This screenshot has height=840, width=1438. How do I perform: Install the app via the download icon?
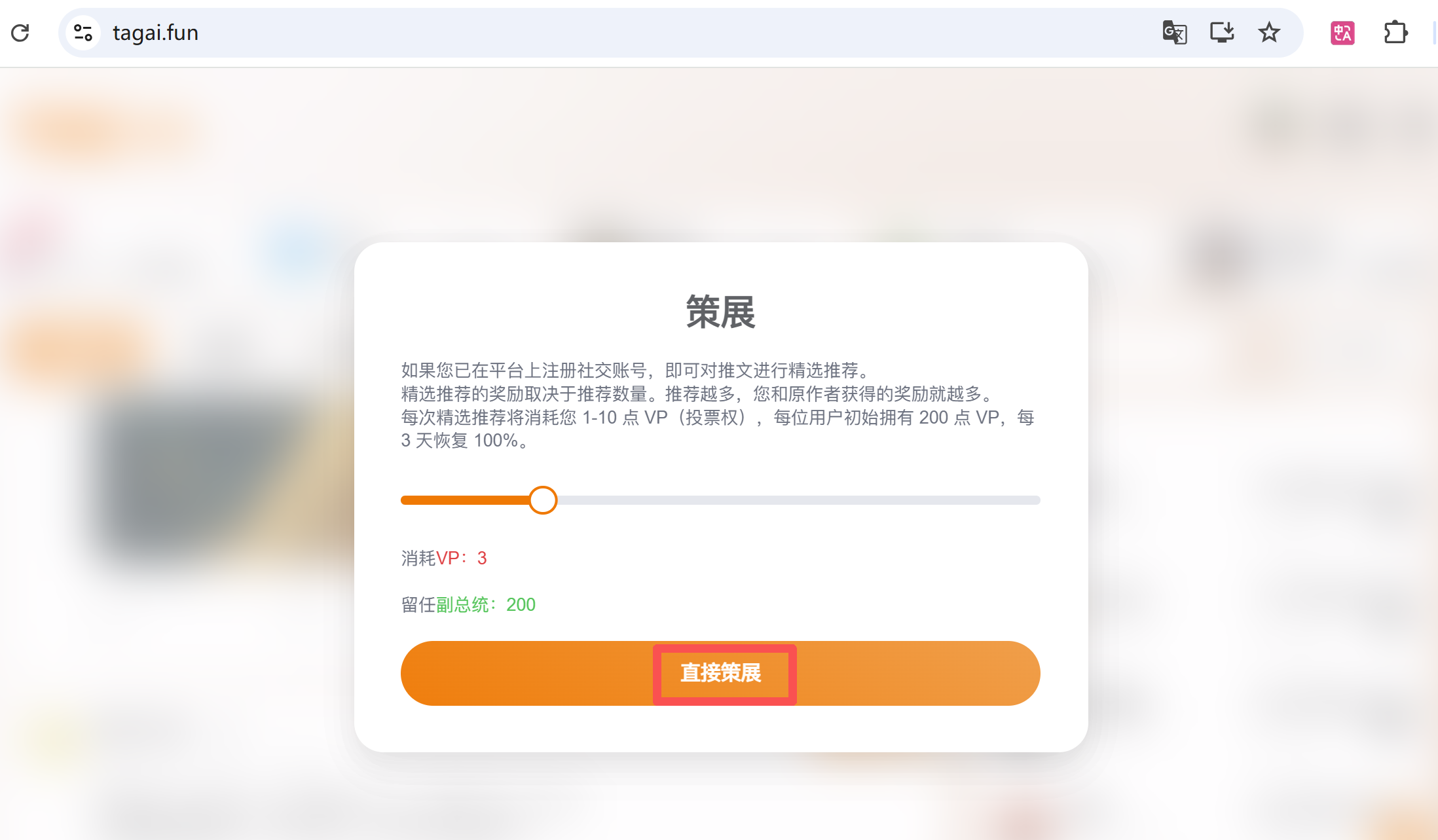coord(1221,33)
